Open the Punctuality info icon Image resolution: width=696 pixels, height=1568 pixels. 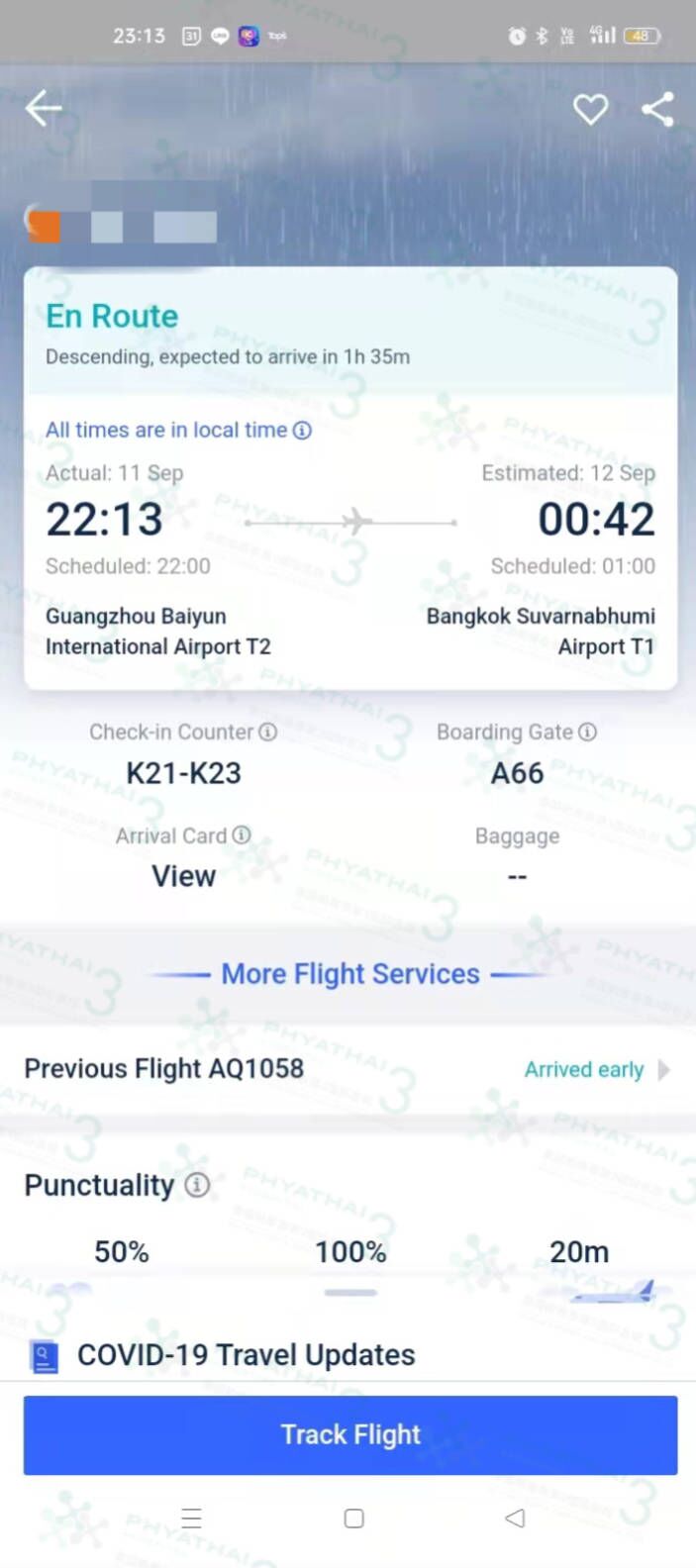click(197, 1185)
